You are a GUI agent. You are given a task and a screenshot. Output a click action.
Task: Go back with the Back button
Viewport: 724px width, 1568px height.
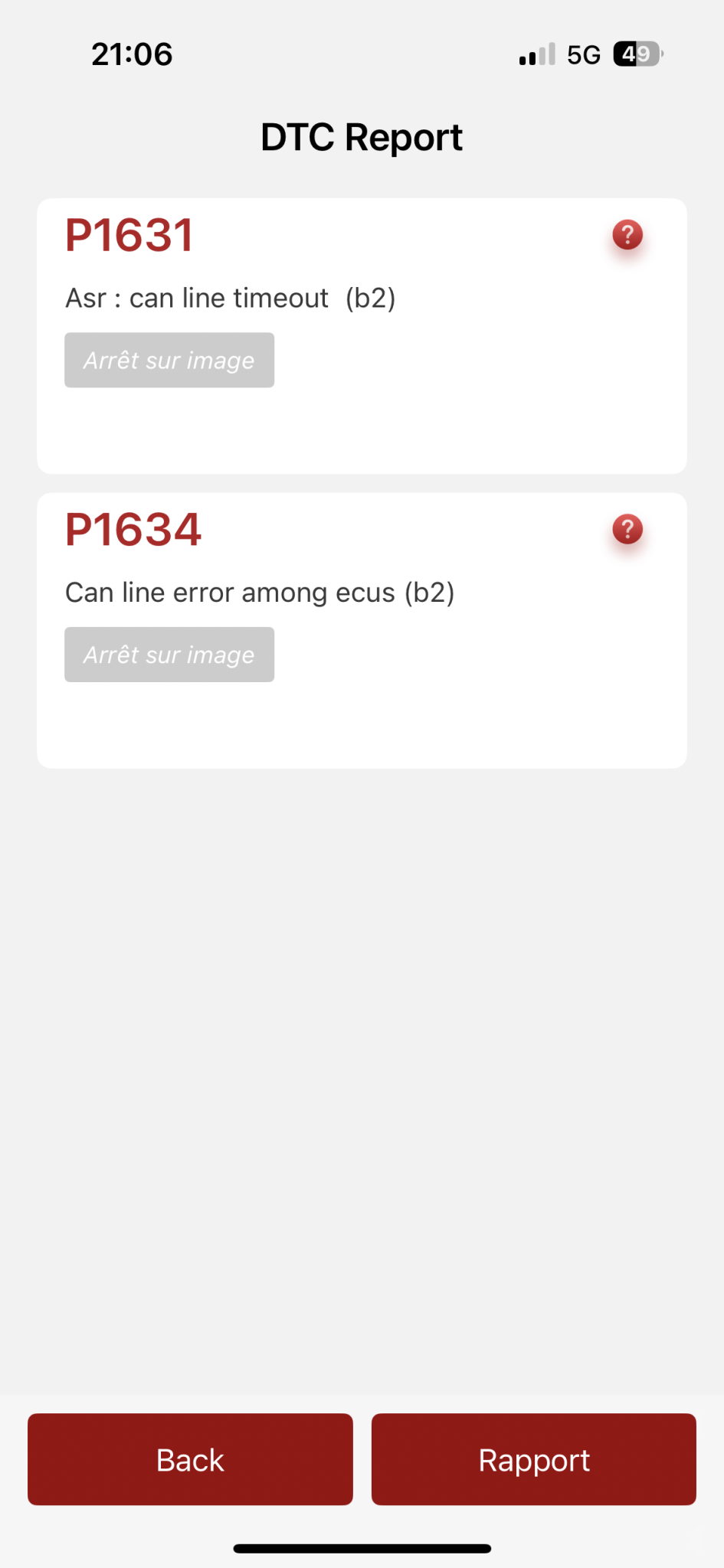point(190,1459)
